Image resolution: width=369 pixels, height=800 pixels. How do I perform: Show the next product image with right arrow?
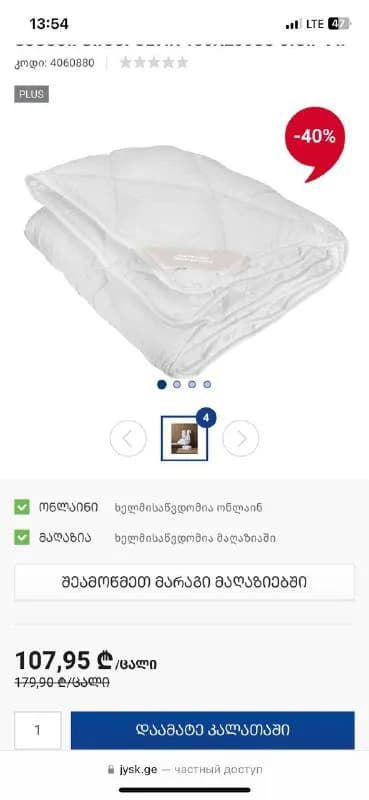tap(241, 438)
